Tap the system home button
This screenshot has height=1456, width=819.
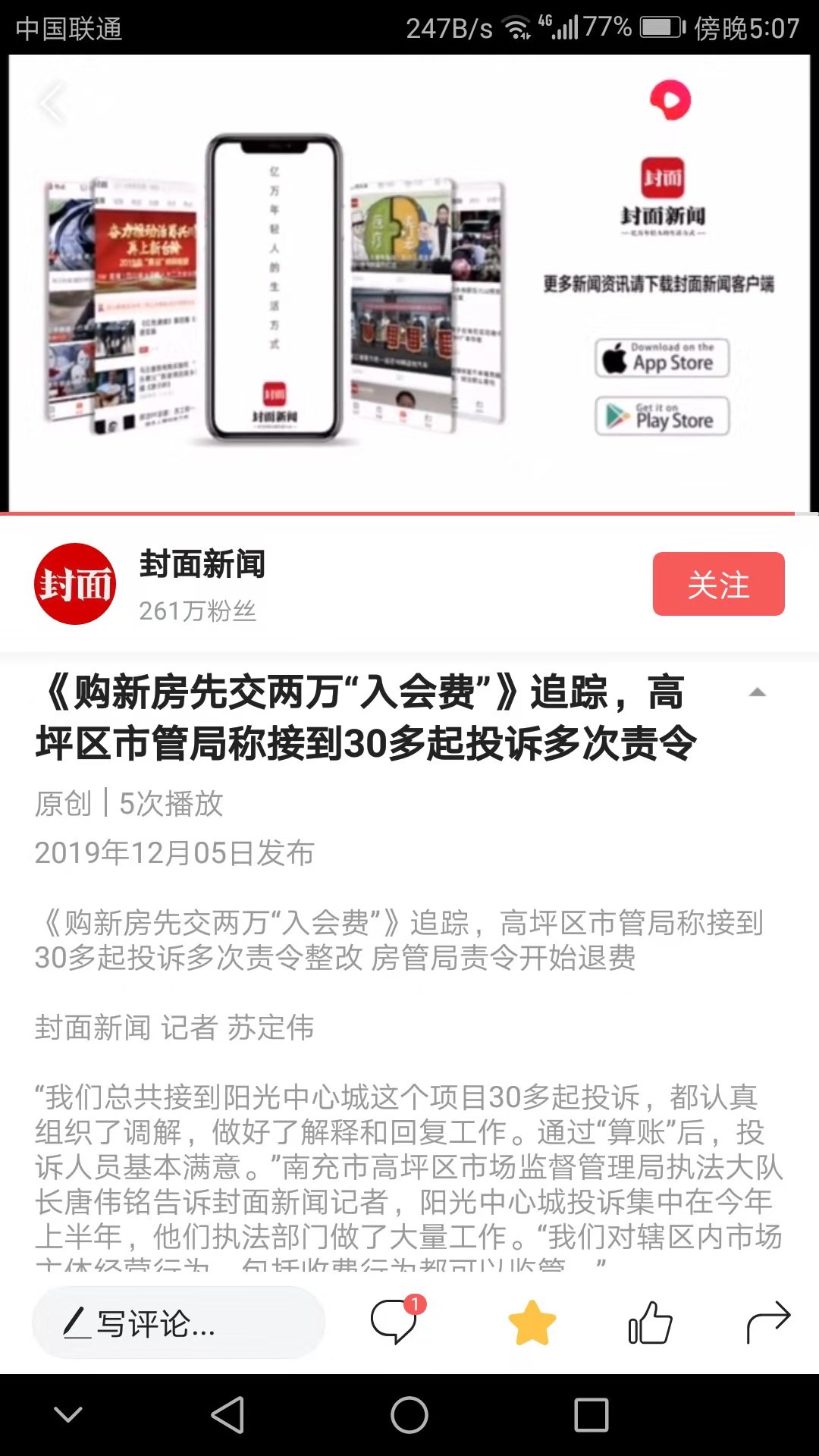coord(409,1415)
